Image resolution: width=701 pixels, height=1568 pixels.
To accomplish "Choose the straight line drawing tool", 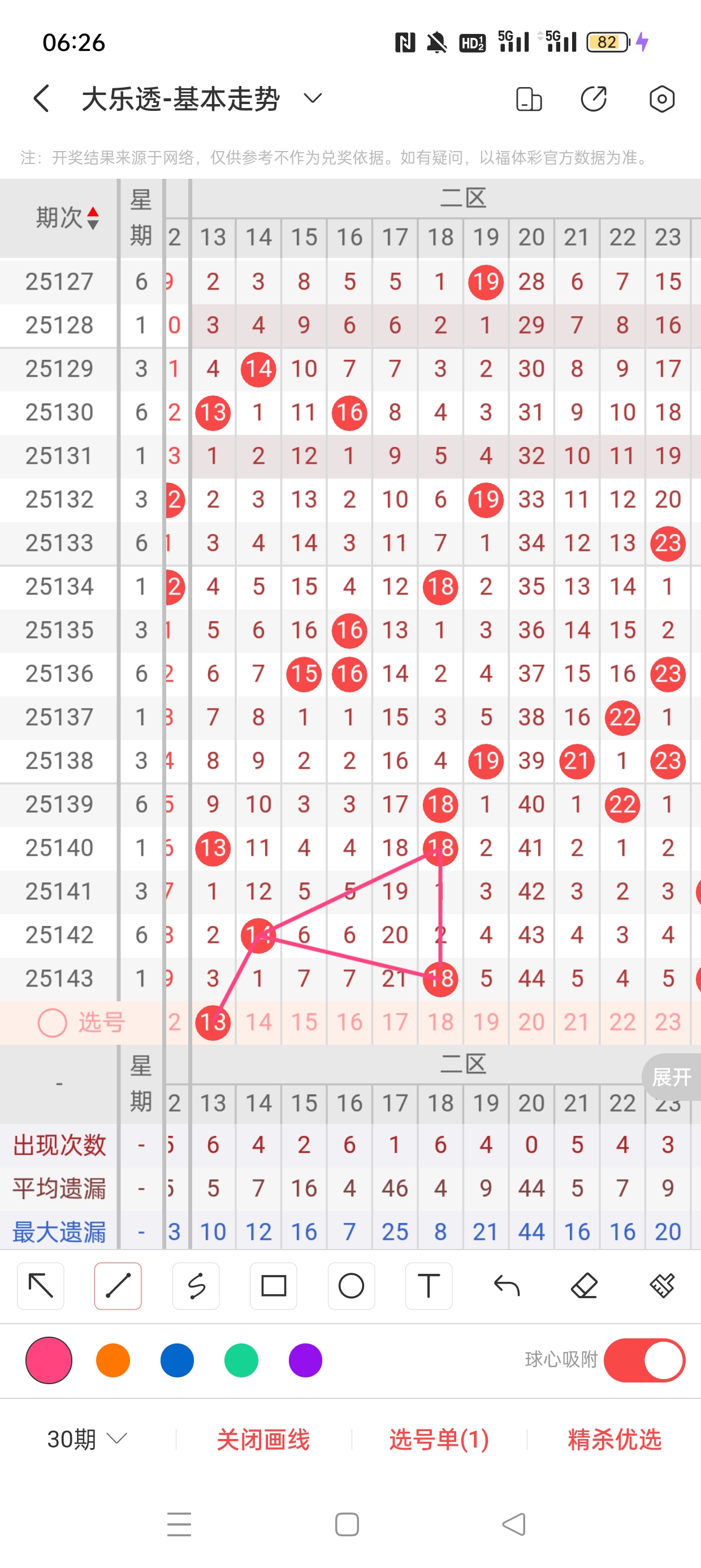I will point(118,1286).
